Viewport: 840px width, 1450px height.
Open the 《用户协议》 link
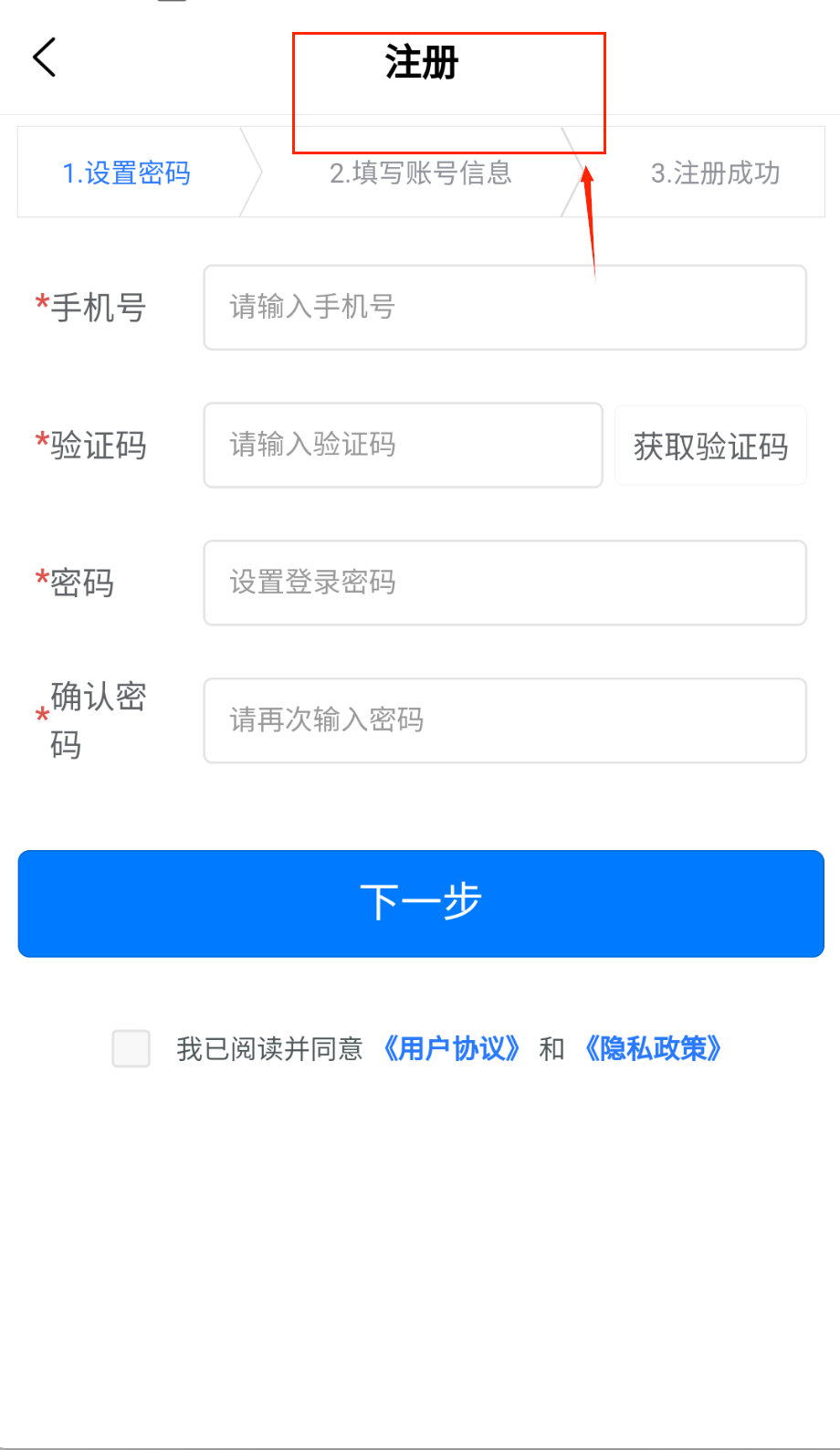pyautogui.click(x=452, y=1049)
